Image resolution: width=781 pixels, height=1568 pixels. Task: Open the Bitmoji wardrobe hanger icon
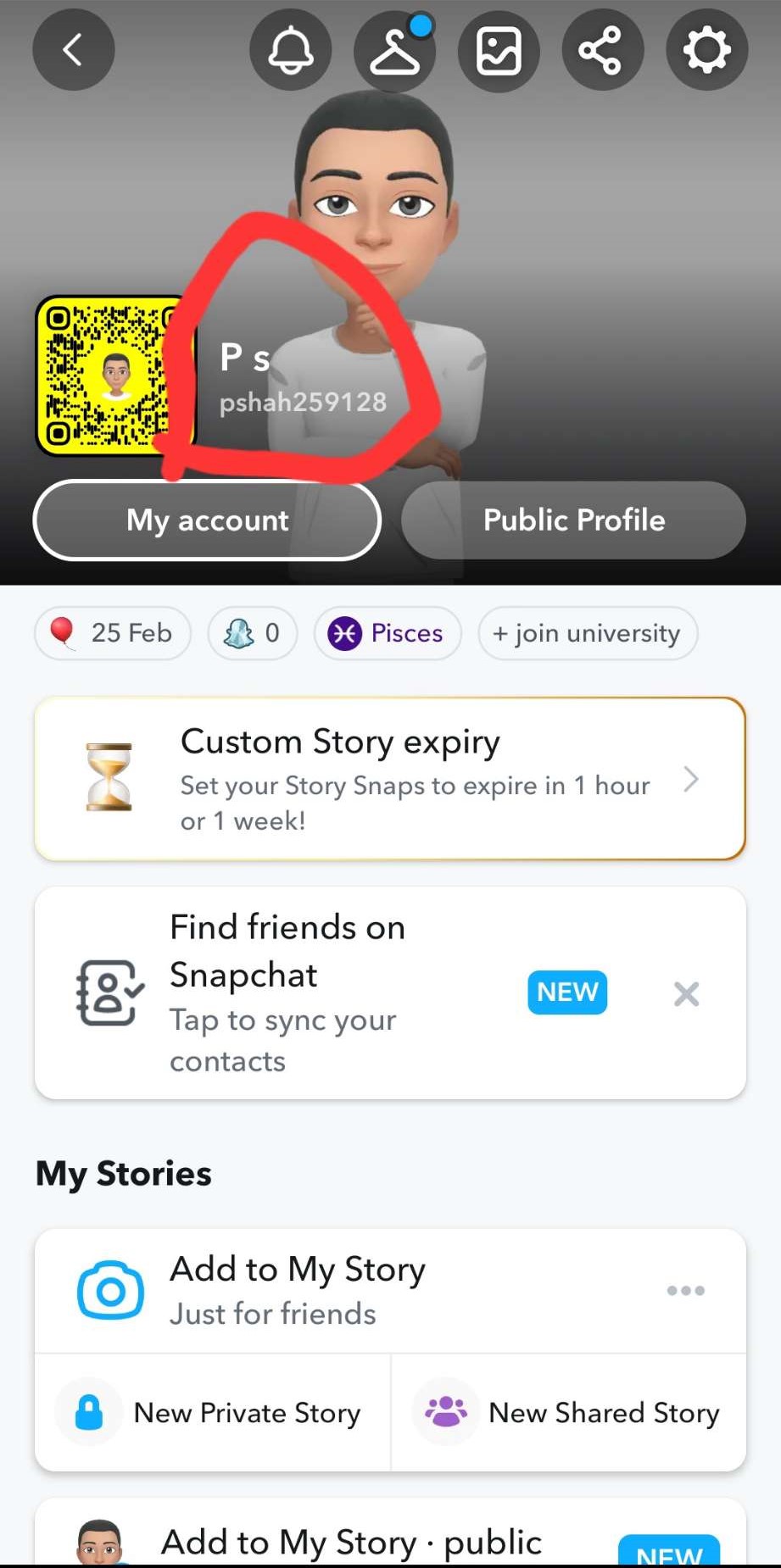tap(394, 50)
